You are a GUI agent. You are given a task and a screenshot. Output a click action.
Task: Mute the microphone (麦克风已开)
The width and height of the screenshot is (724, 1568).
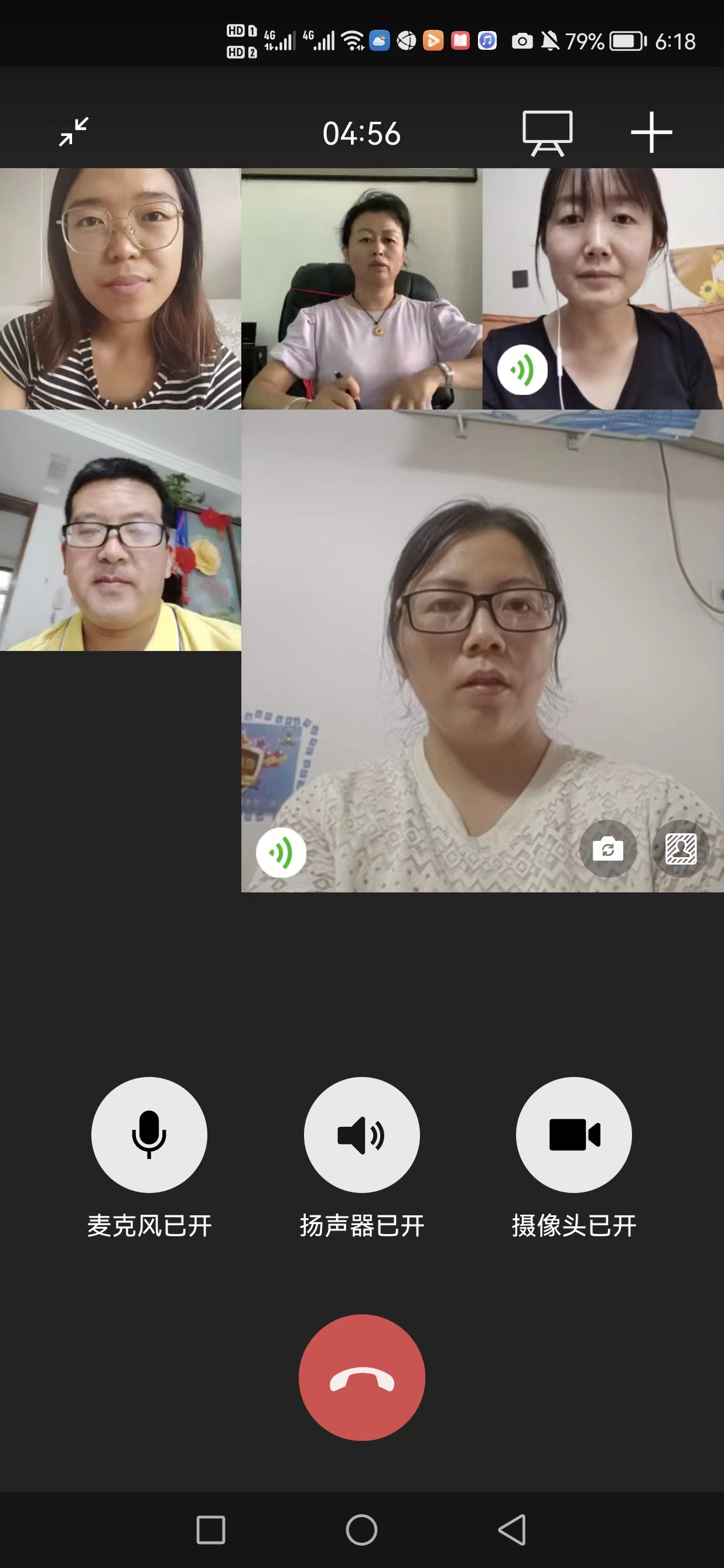[x=149, y=1134]
